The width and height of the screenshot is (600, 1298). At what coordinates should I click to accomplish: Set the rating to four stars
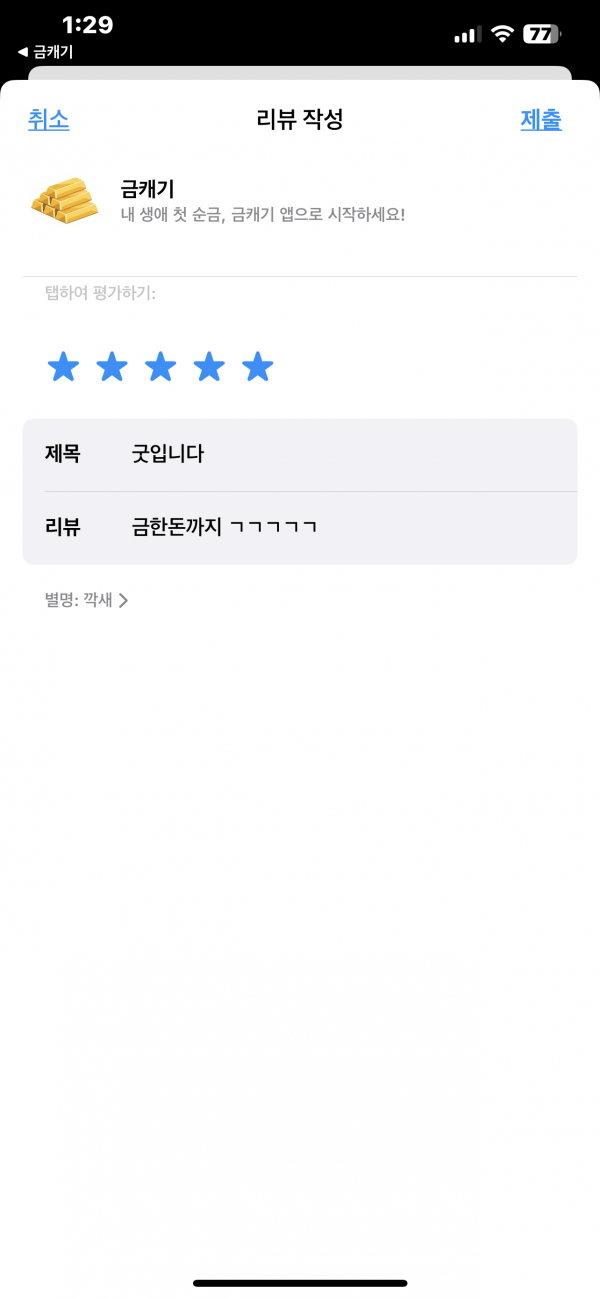[209, 367]
